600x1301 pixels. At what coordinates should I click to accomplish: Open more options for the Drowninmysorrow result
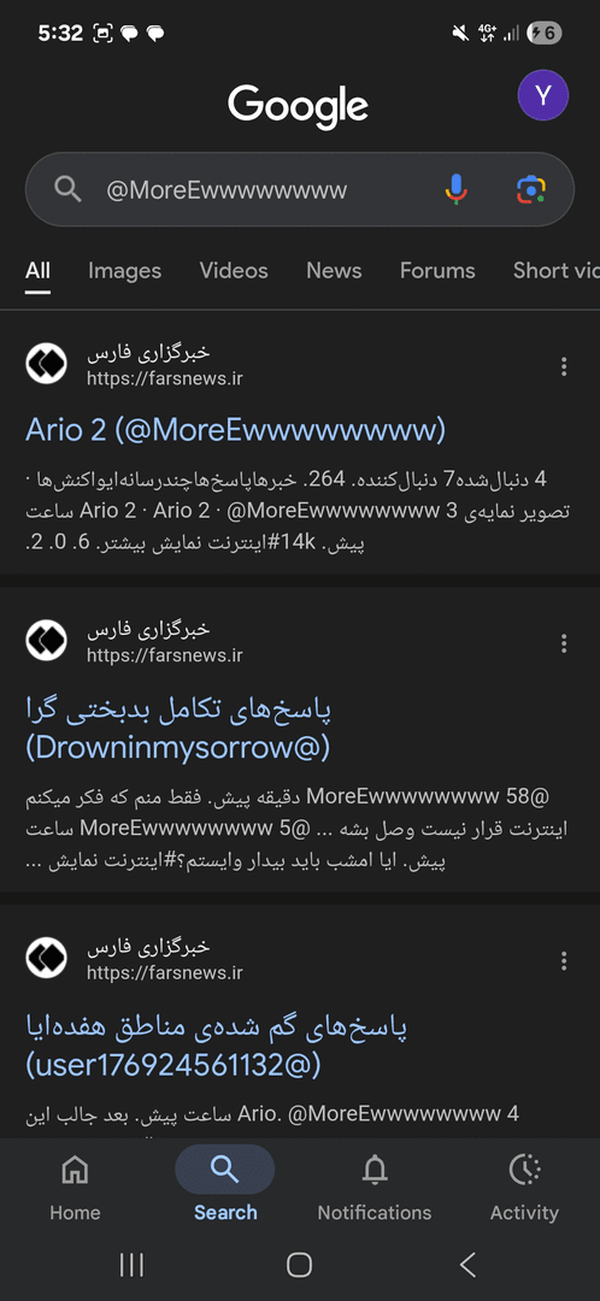(x=564, y=642)
